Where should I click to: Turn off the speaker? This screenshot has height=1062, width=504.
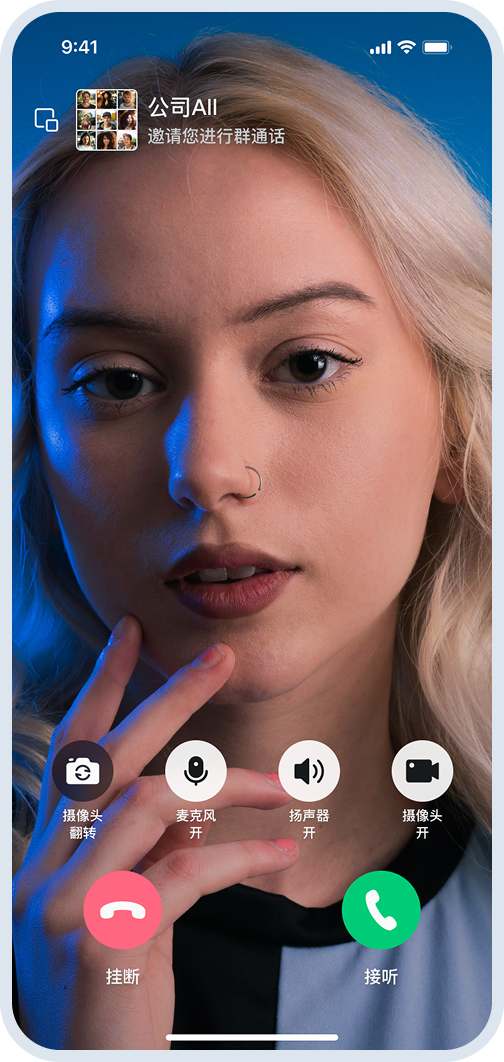click(309, 771)
